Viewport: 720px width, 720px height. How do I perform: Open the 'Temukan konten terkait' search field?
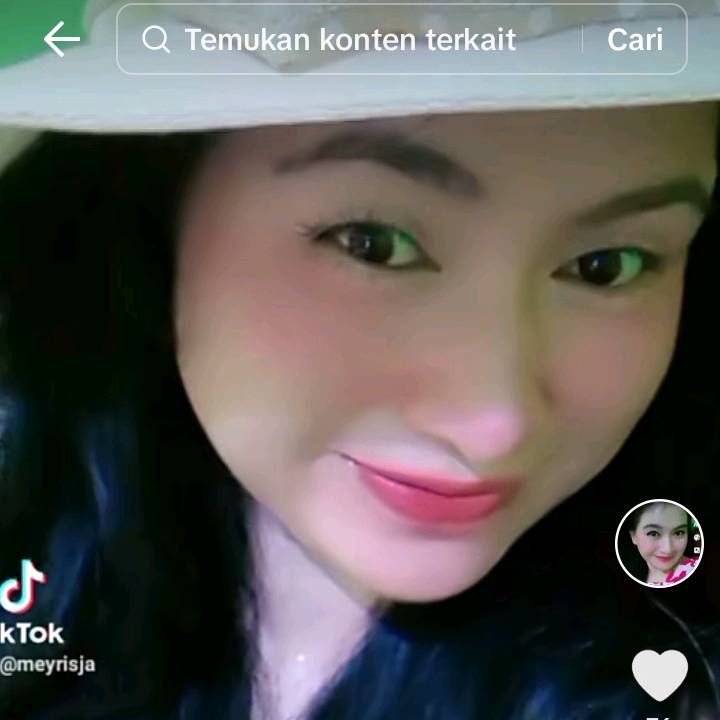coord(350,40)
